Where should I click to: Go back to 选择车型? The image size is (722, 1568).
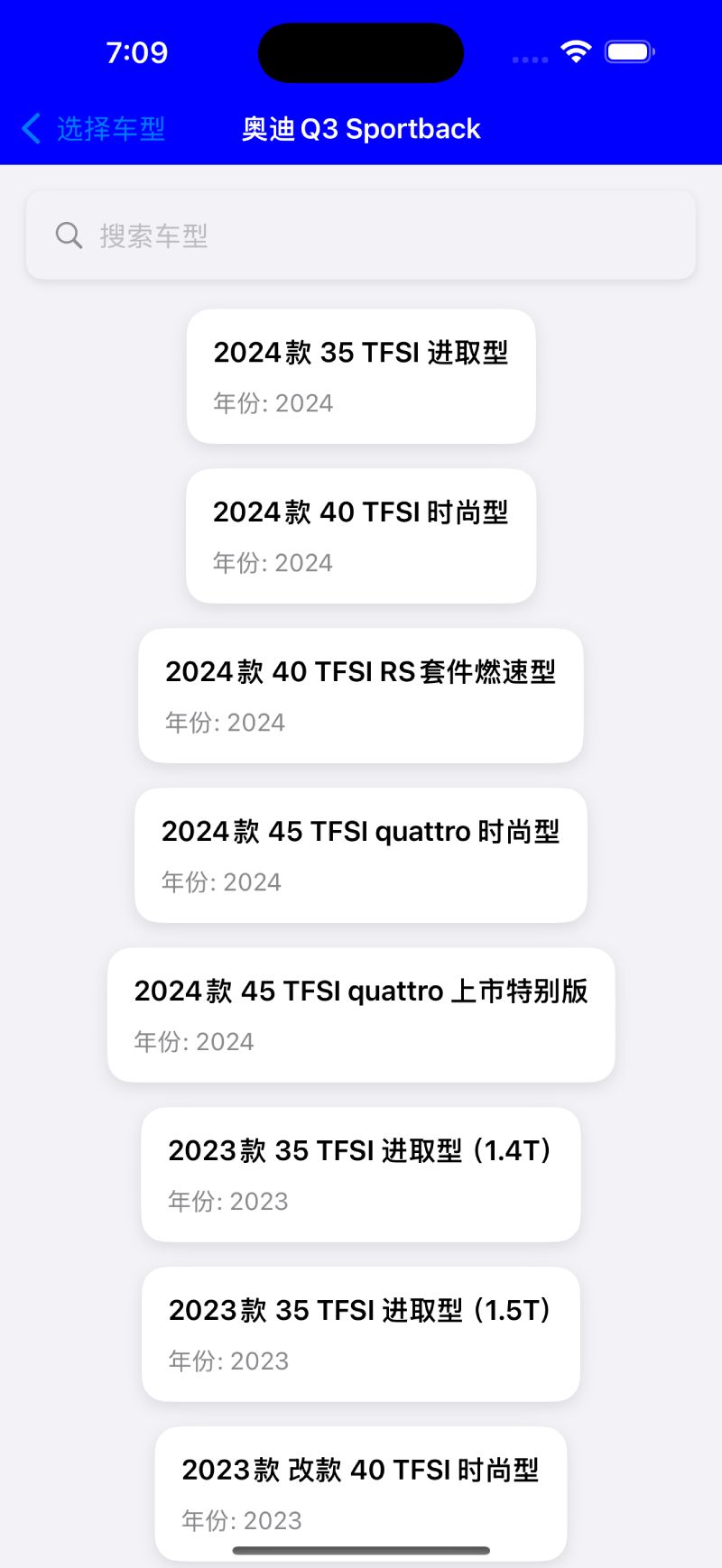[93, 129]
